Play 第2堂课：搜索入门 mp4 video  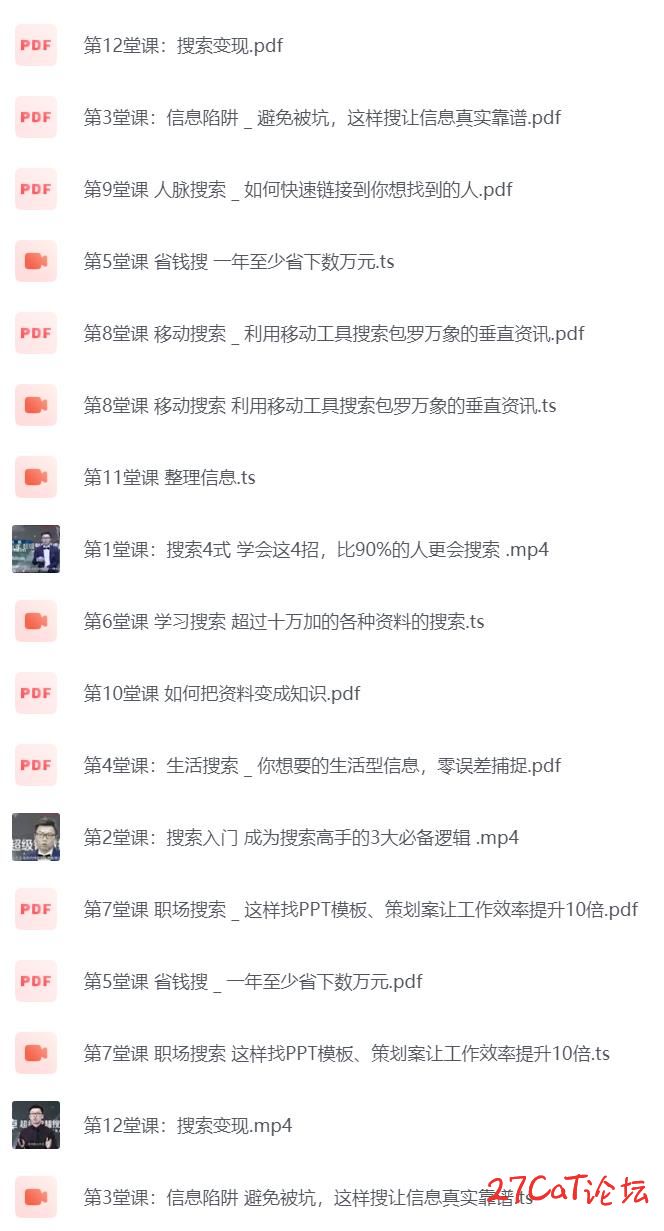point(301,838)
